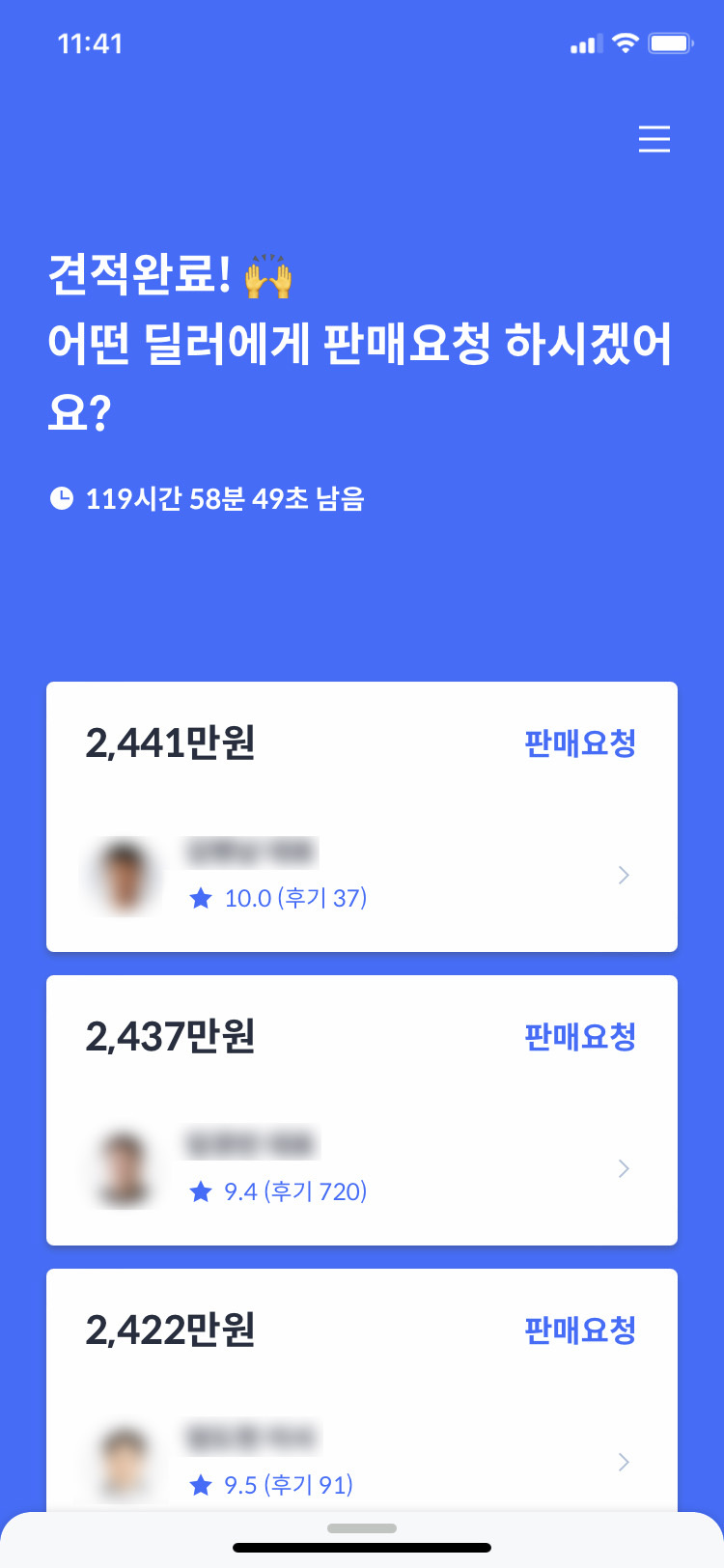Tap the cellular signal icon

click(582, 42)
